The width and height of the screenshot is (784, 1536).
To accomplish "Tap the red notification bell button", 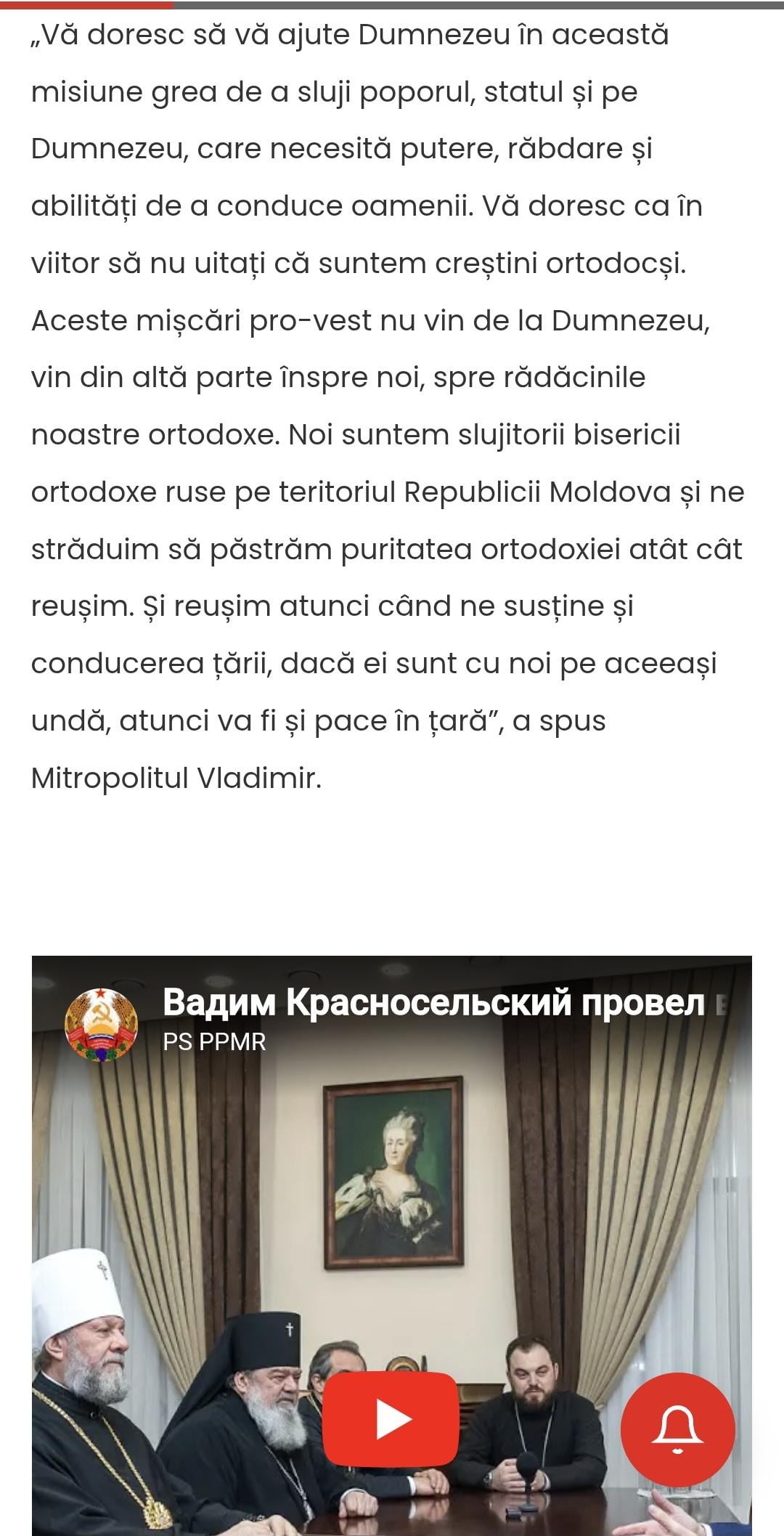I will click(x=678, y=1428).
